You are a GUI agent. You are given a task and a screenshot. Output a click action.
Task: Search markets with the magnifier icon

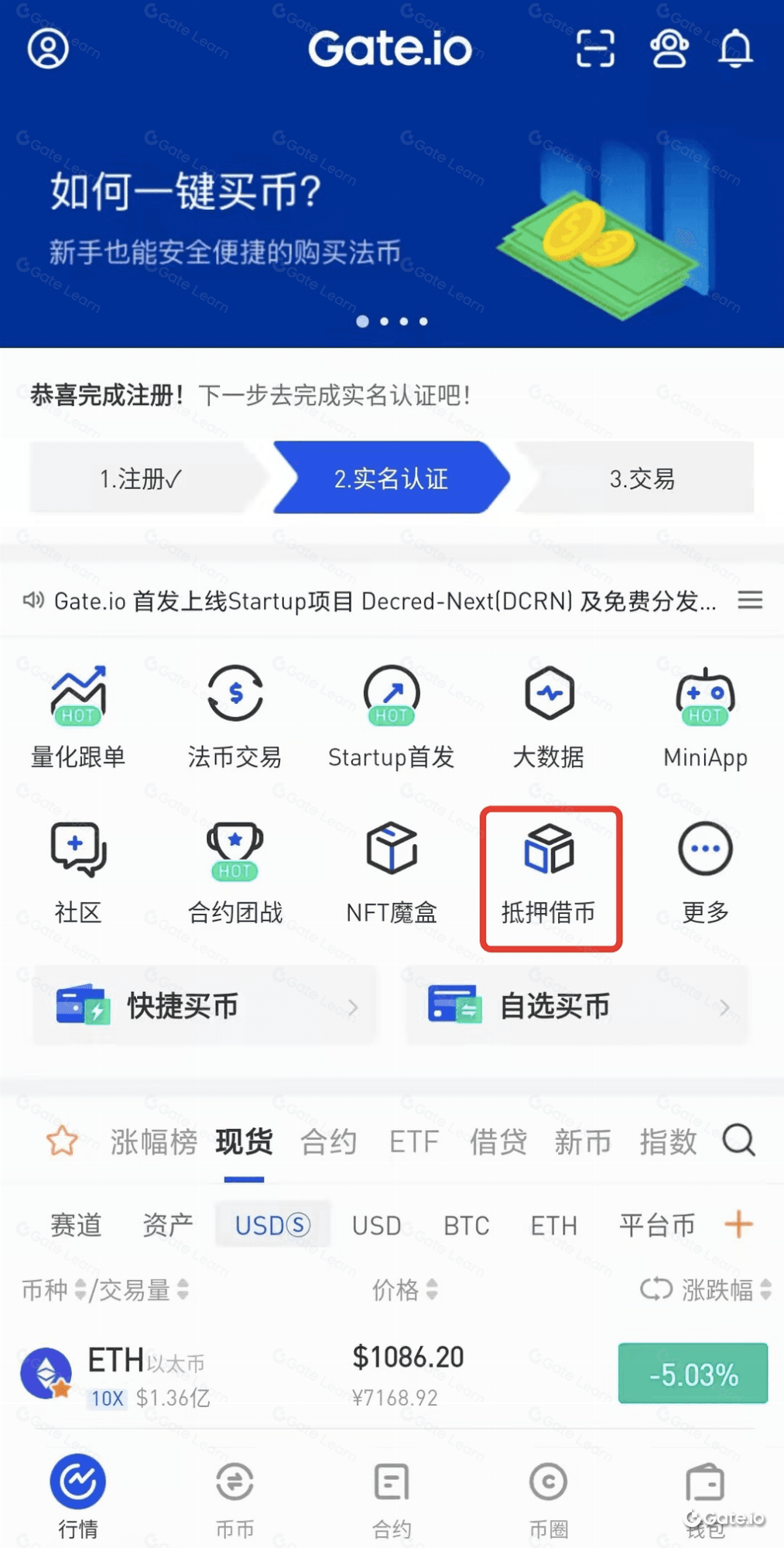(x=738, y=1141)
